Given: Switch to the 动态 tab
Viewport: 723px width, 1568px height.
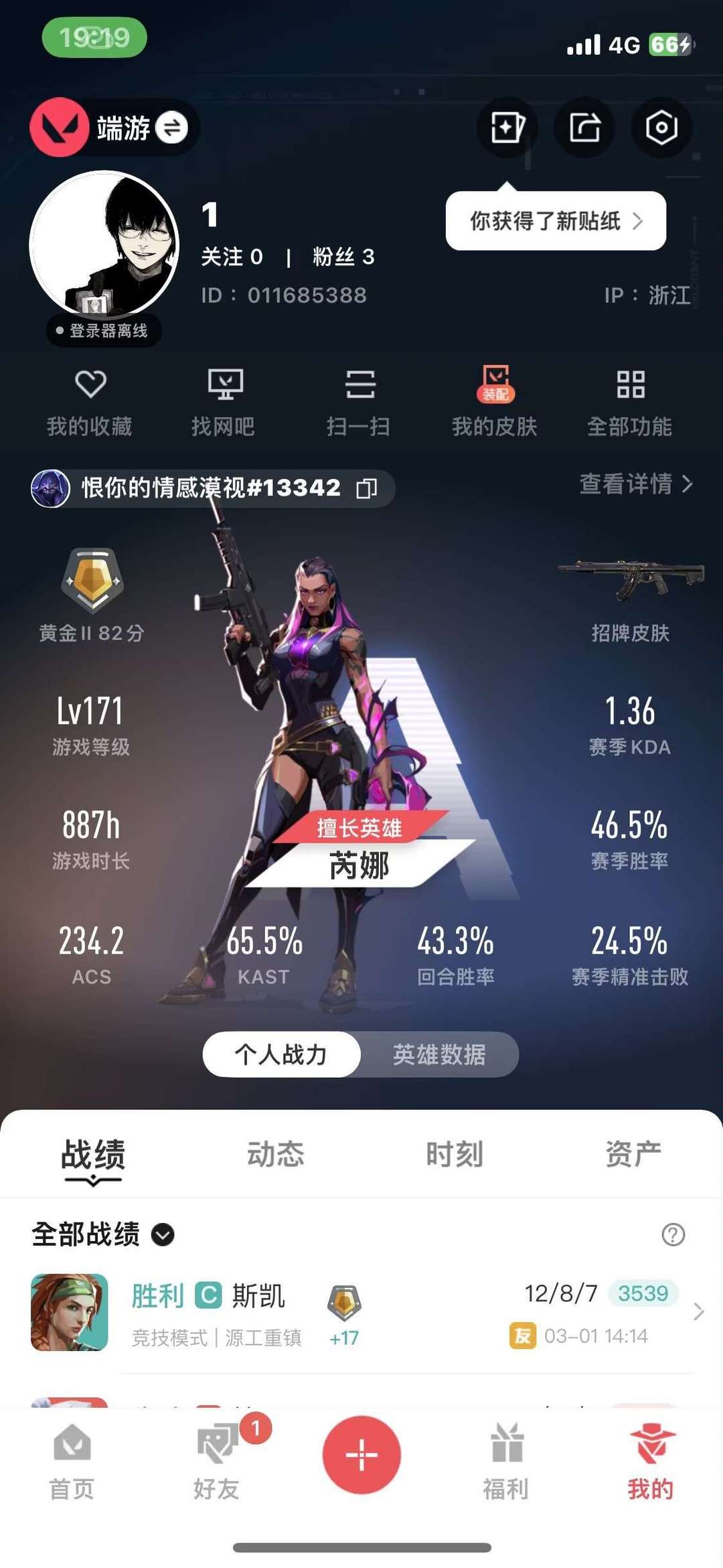Looking at the screenshot, I should [x=275, y=1154].
